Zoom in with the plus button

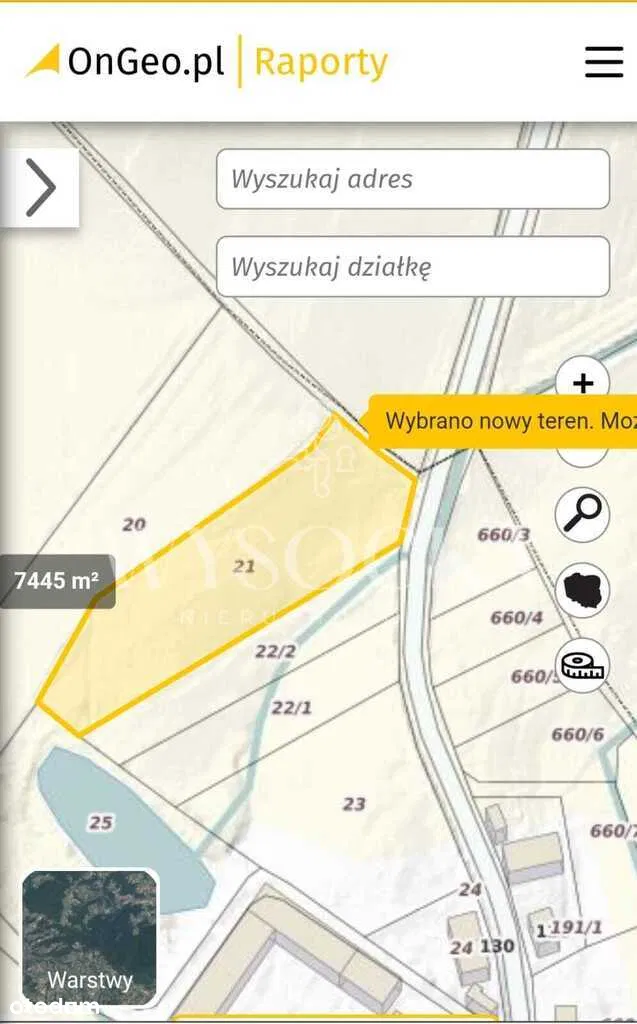tap(583, 381)
